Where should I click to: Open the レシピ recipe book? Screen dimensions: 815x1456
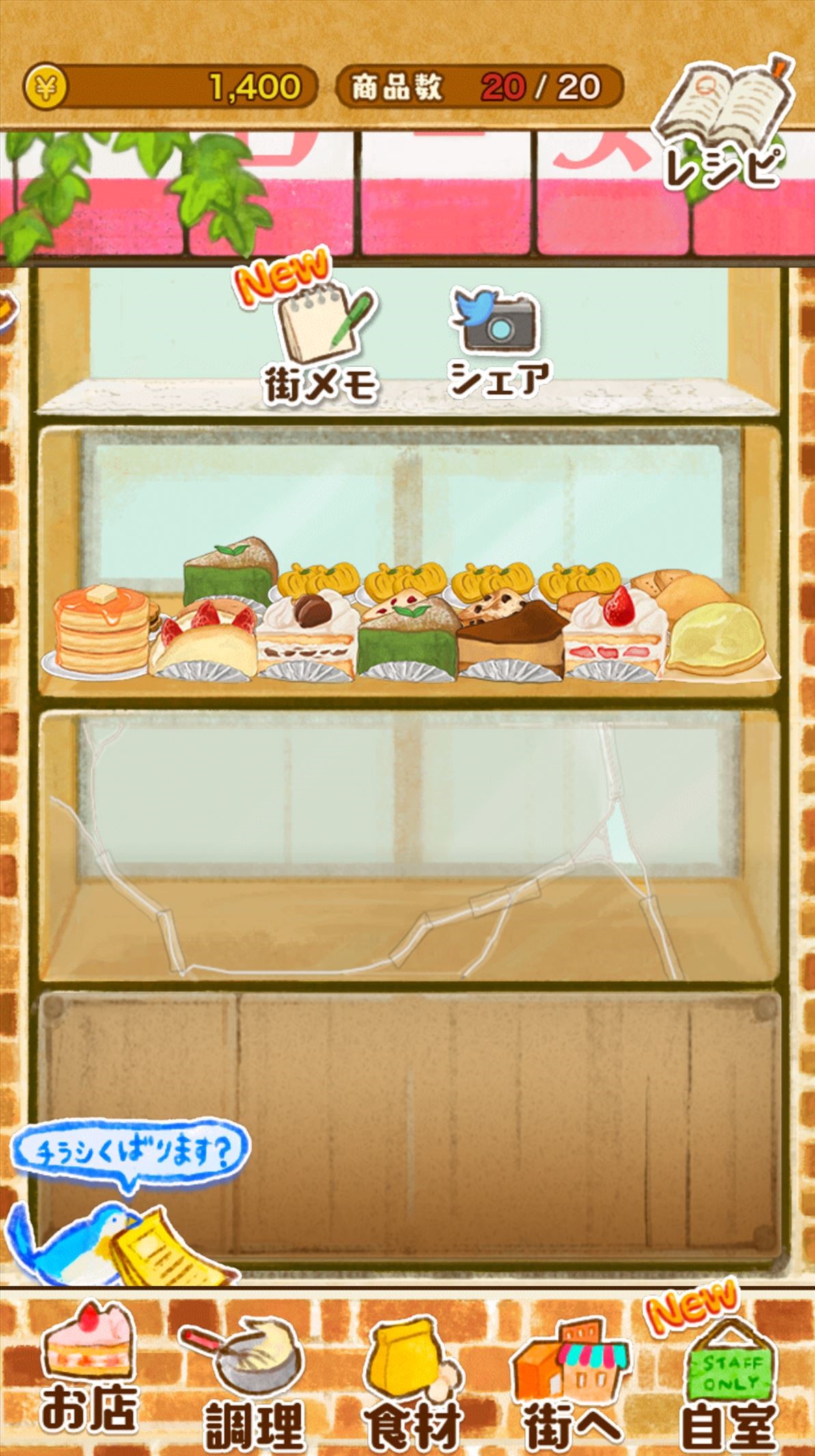pos(724,123)
